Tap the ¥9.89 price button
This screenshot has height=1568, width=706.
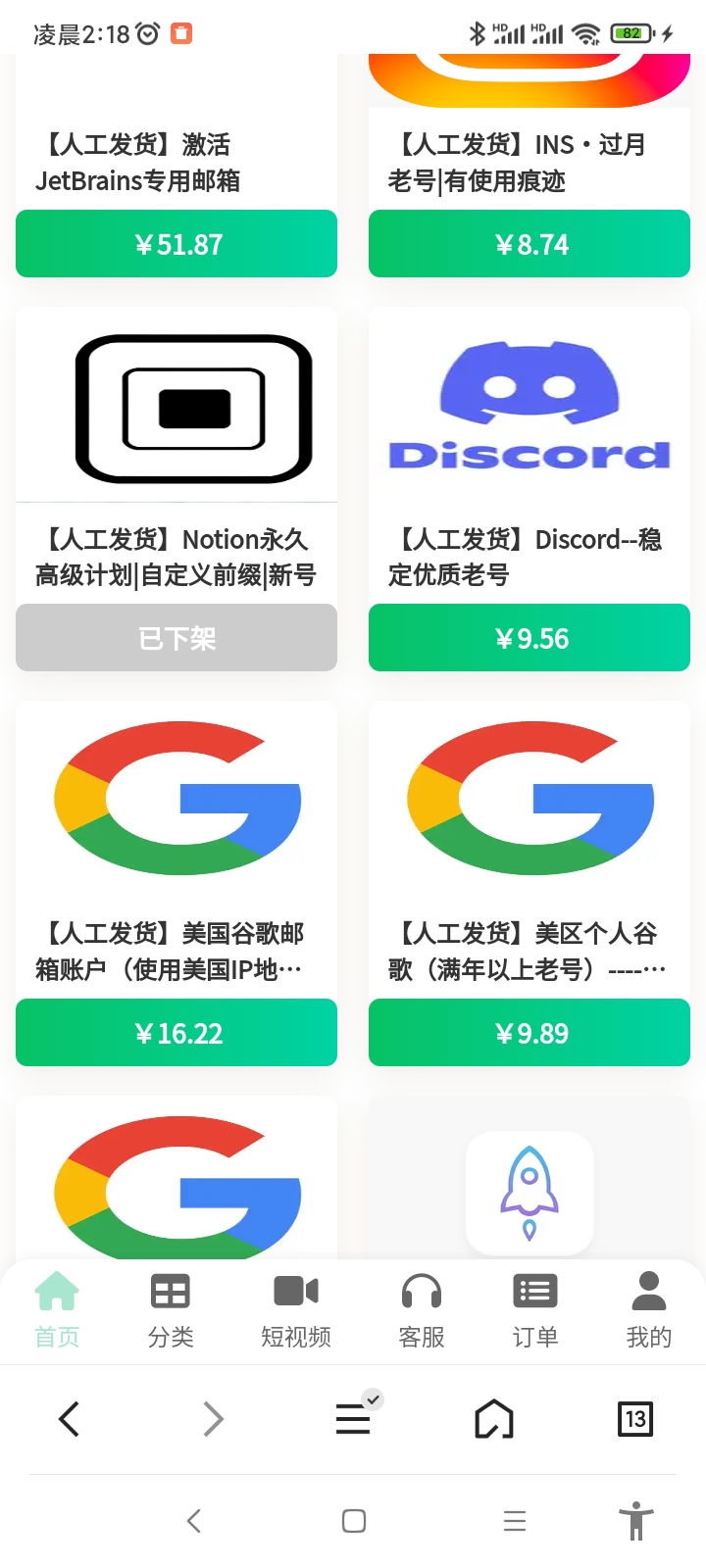(x=529, y=1033)
